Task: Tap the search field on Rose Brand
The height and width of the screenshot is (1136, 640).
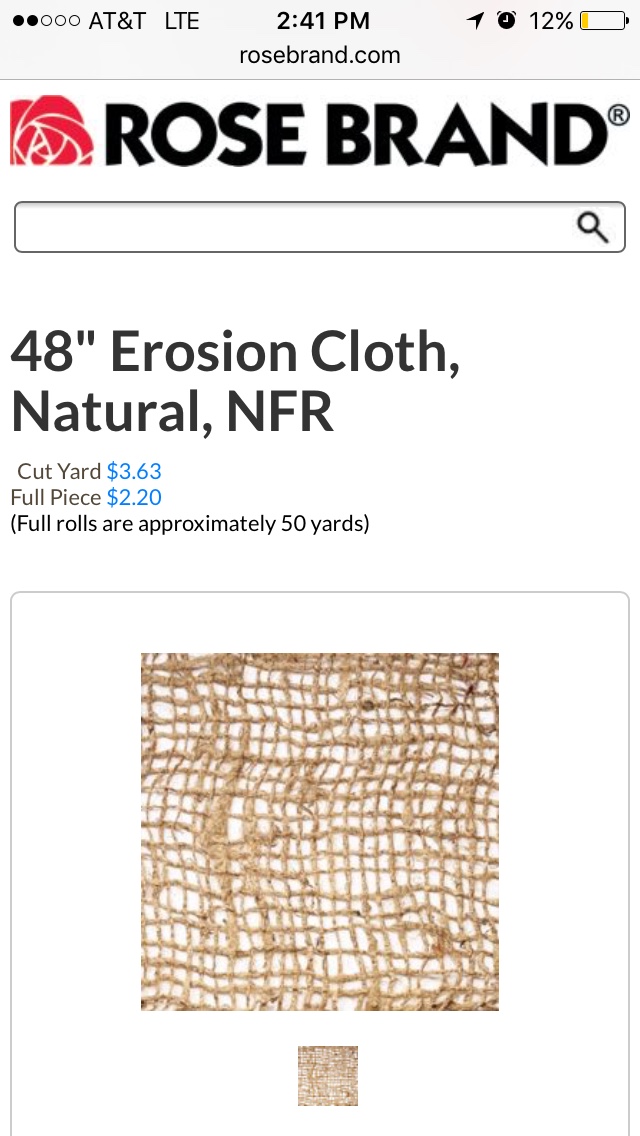Action: pyautogui.click(x=290, y=228)
